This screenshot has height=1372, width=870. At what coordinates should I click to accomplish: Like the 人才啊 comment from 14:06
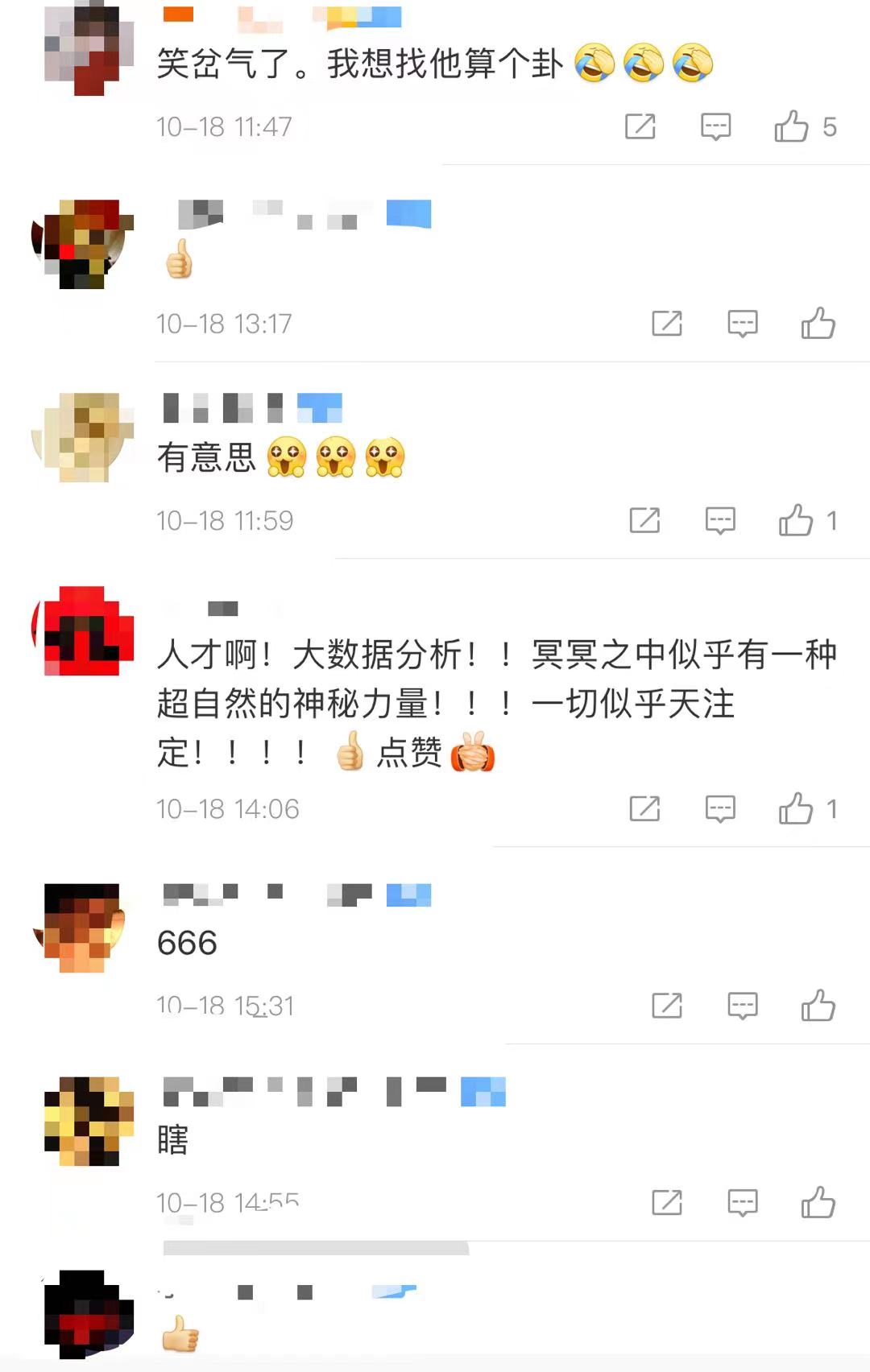point(796,808)
